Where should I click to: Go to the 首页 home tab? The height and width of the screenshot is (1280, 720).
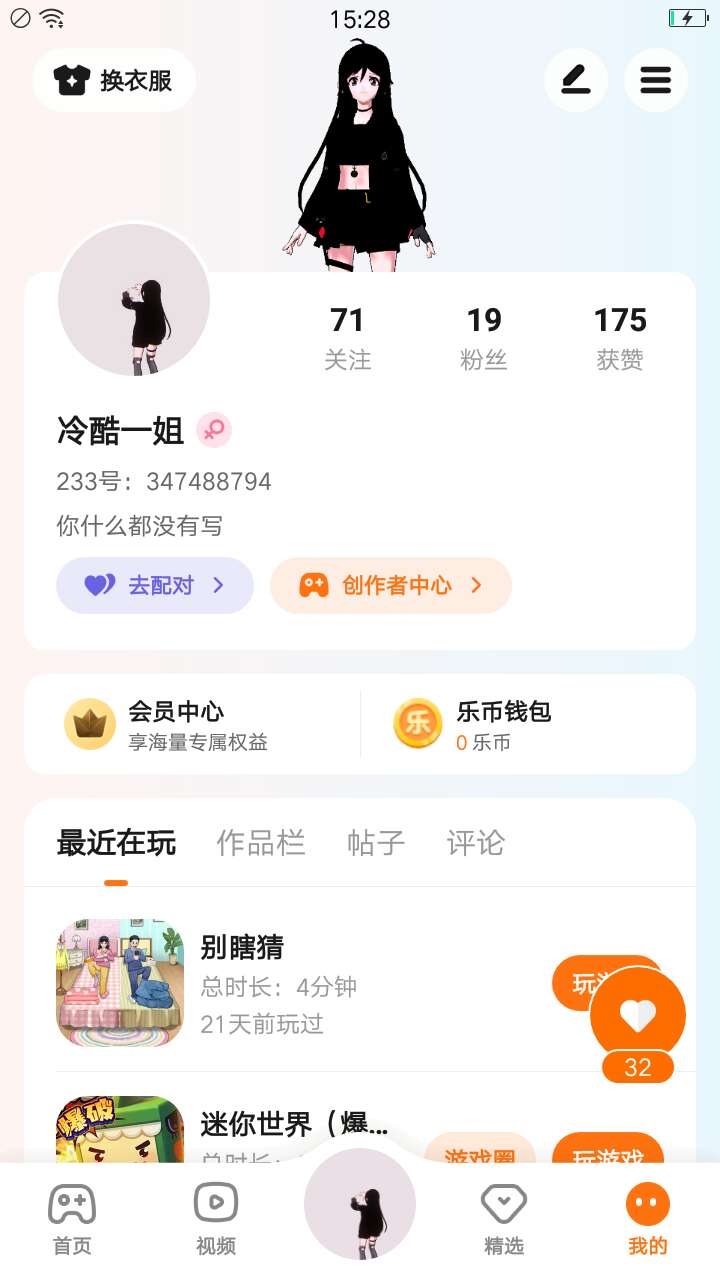coord(72,1218)
